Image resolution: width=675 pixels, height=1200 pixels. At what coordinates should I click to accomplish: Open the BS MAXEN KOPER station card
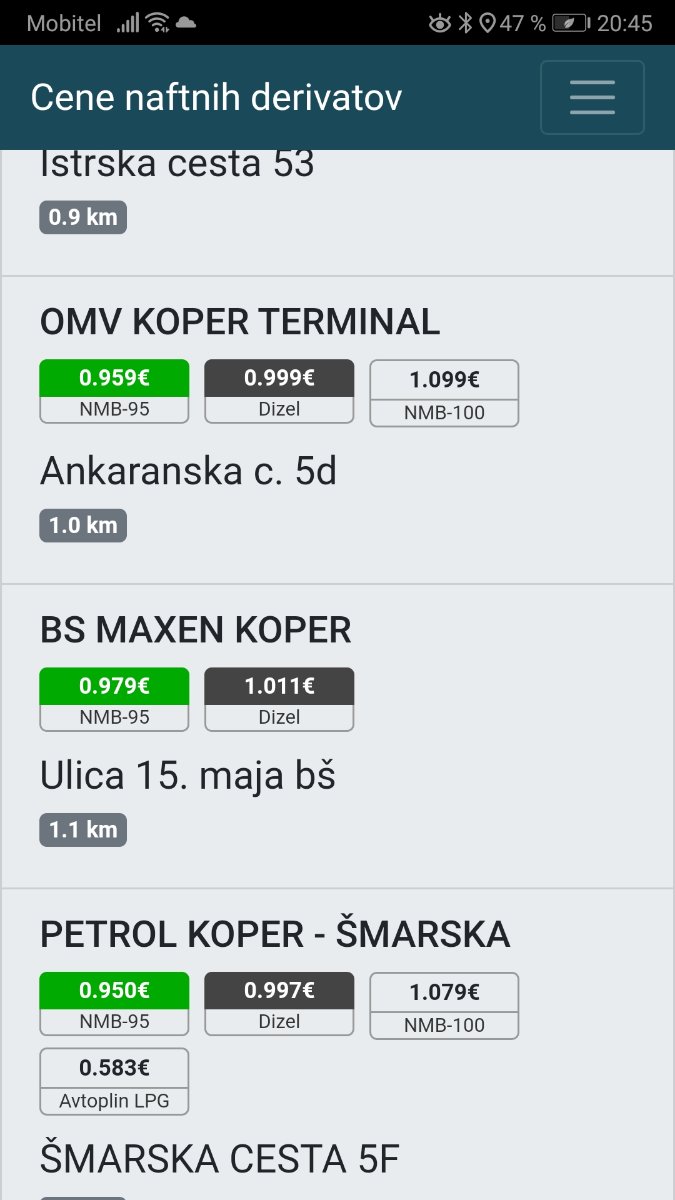click(337, 736)
